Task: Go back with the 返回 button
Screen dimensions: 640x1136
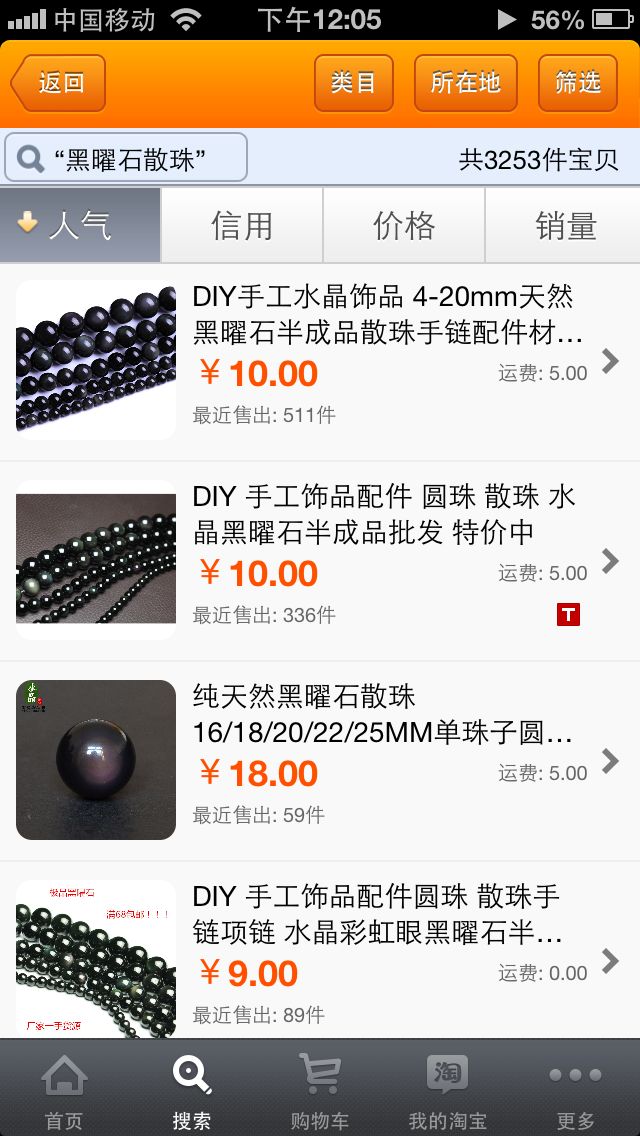Action: click(x=59, y=83)
